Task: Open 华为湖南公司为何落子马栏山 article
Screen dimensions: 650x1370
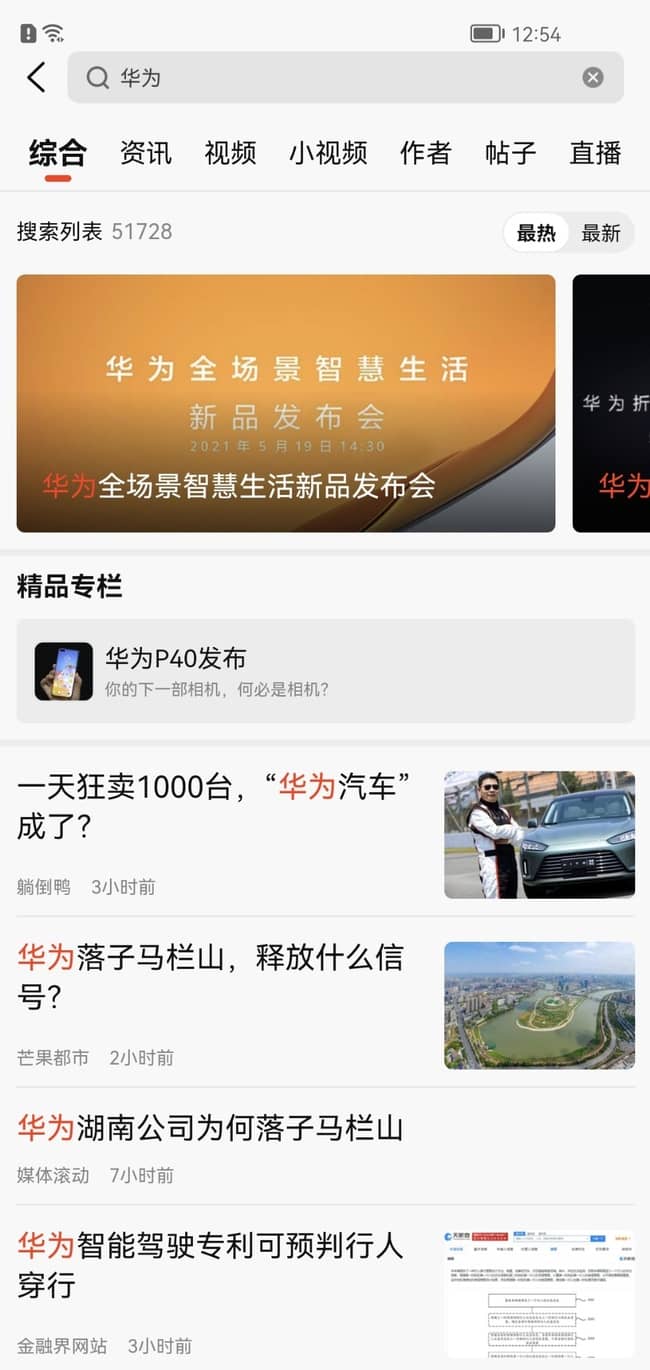Action: pyautogui.click(x=210, y=1129)
